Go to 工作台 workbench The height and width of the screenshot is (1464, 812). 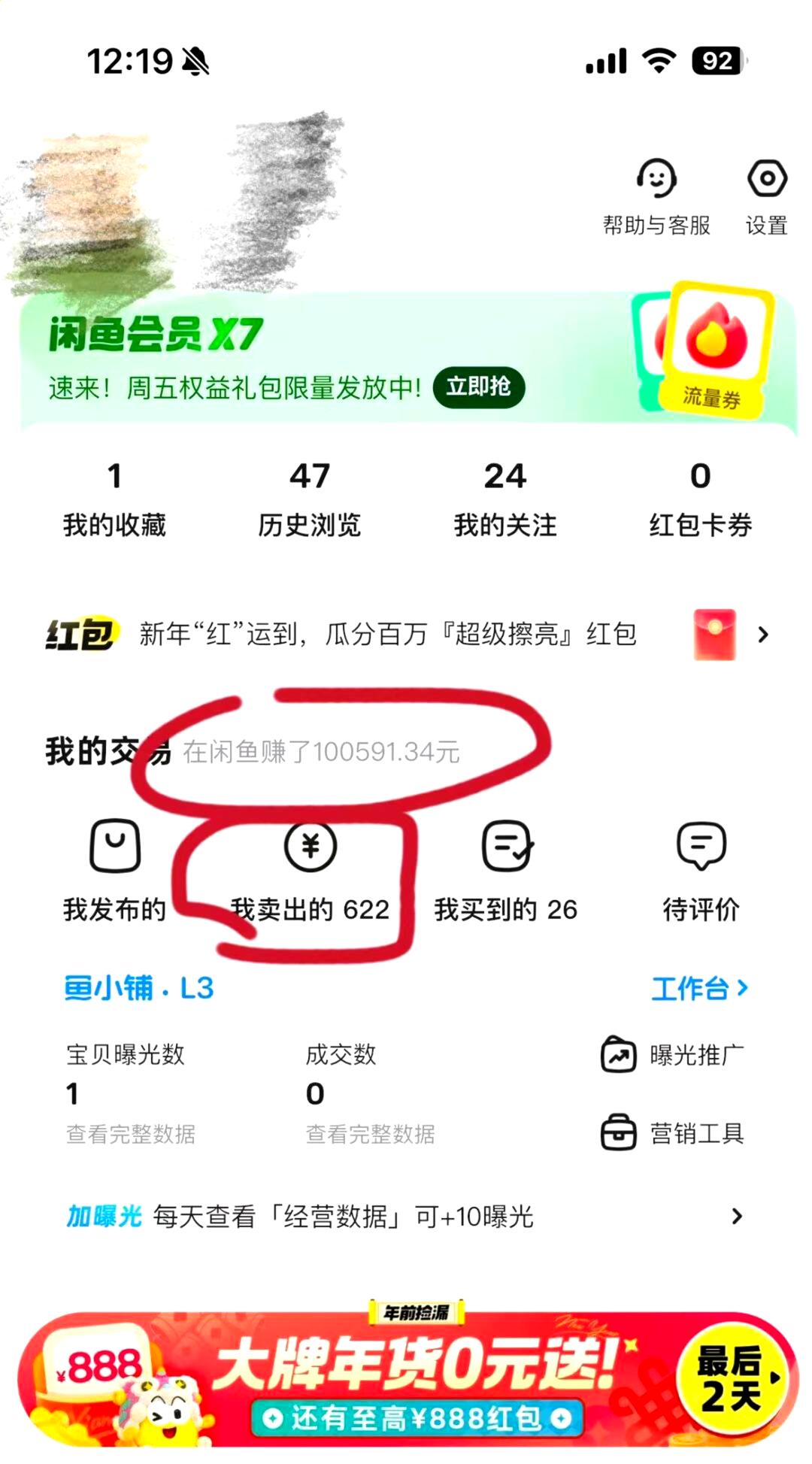(x=699, y=988)
